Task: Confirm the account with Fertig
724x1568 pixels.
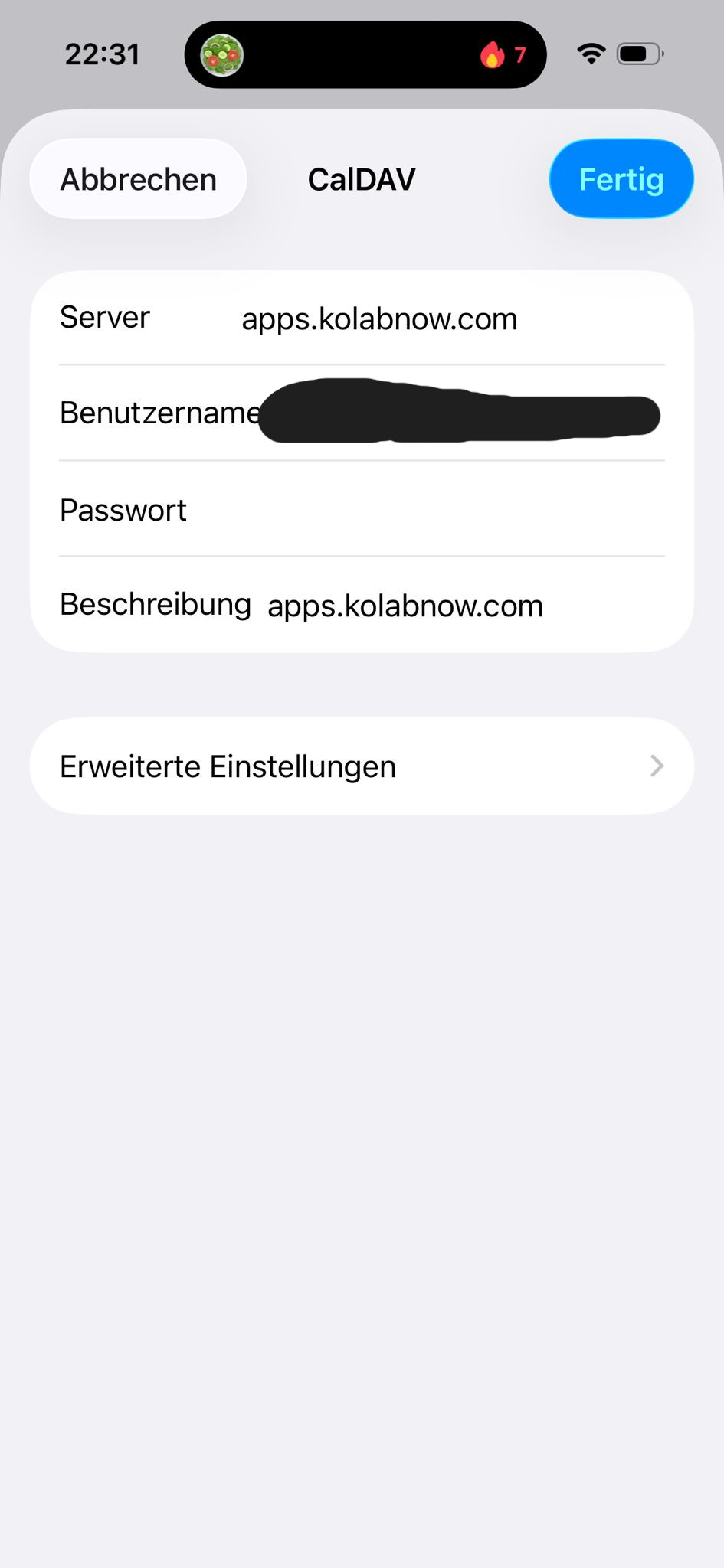Action: click(621, 179)
